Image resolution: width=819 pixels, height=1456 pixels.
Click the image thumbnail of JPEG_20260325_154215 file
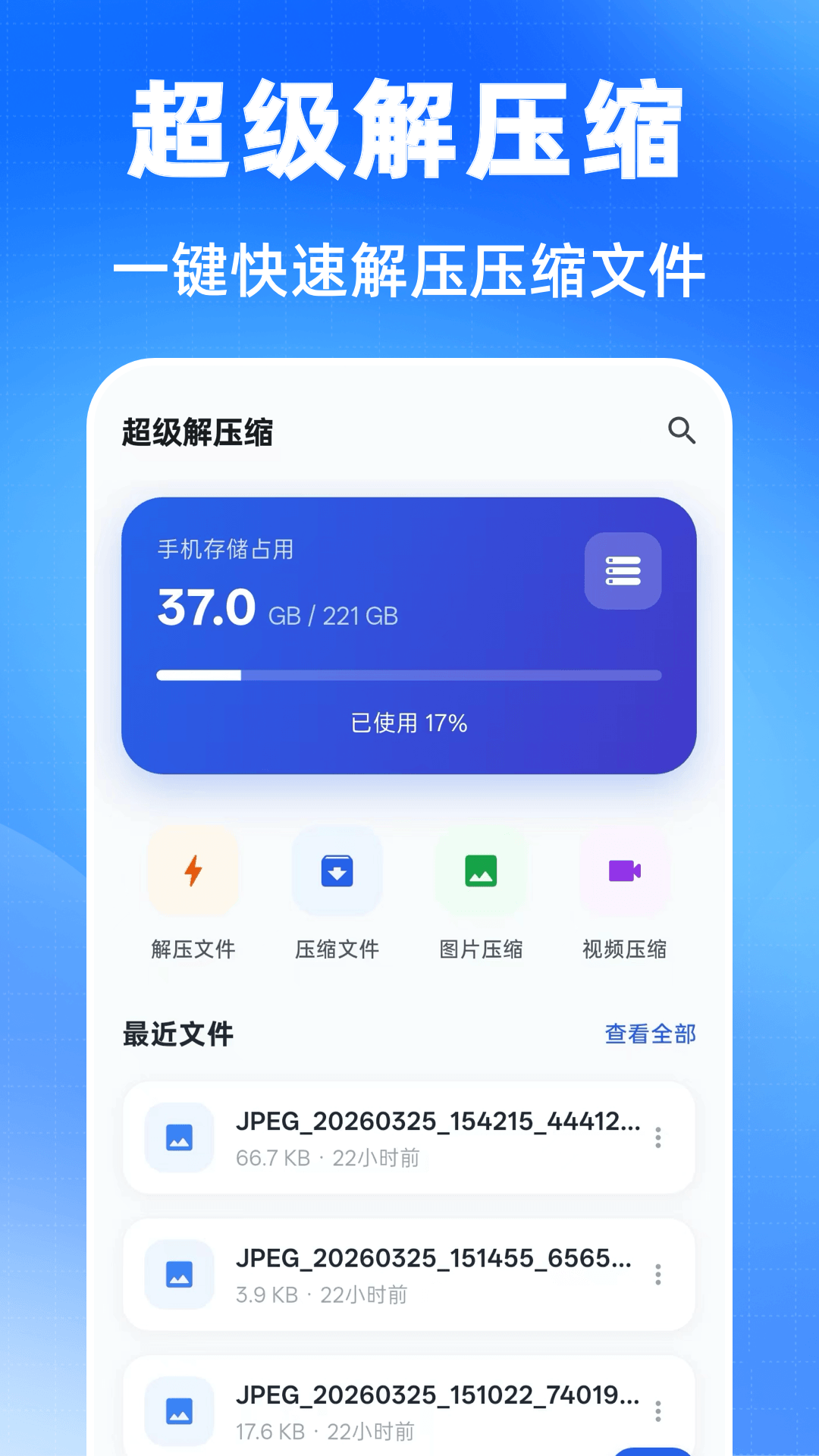click(x=179, y=1137)
